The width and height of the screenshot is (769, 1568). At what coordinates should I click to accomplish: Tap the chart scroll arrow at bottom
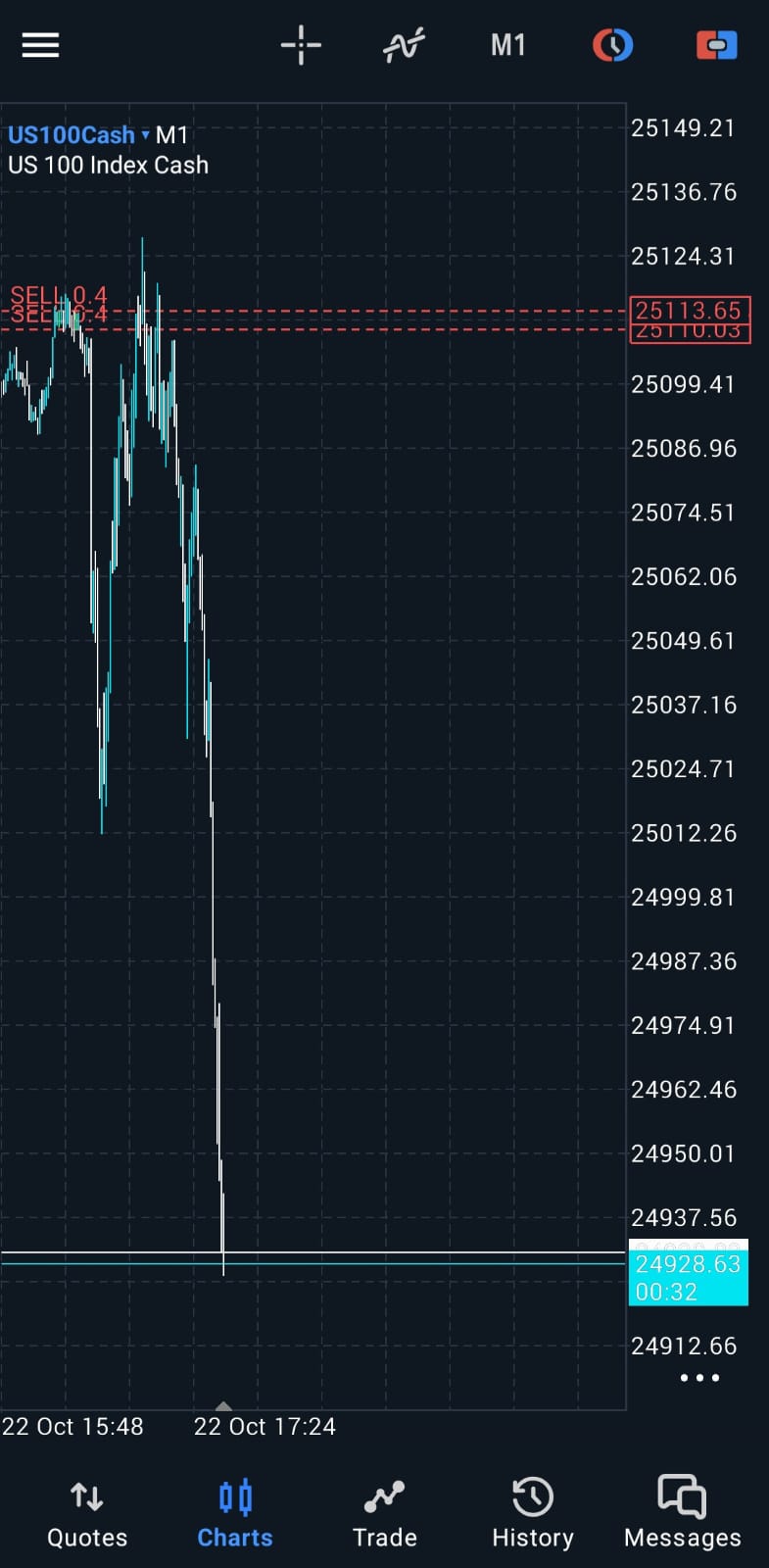tap(223, 1405)
